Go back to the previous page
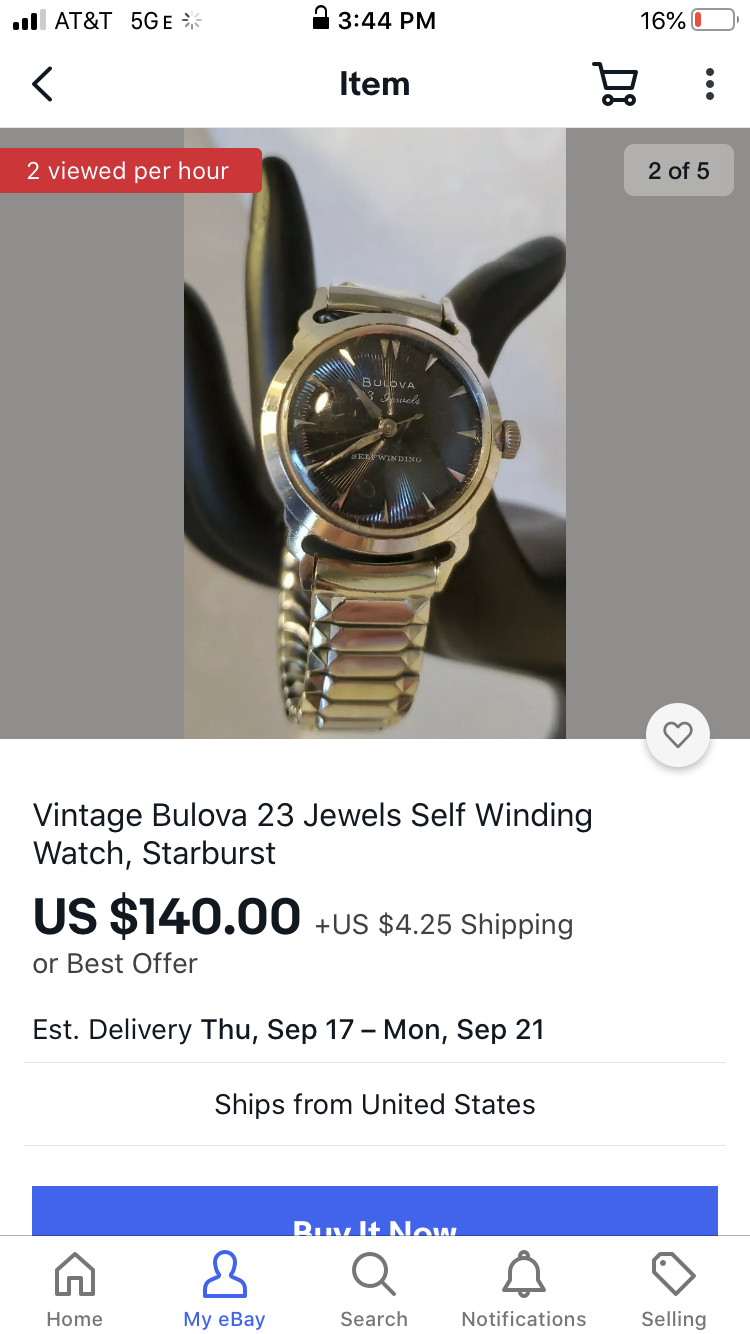The image size is (750, 1334). (x=42, y=84)
